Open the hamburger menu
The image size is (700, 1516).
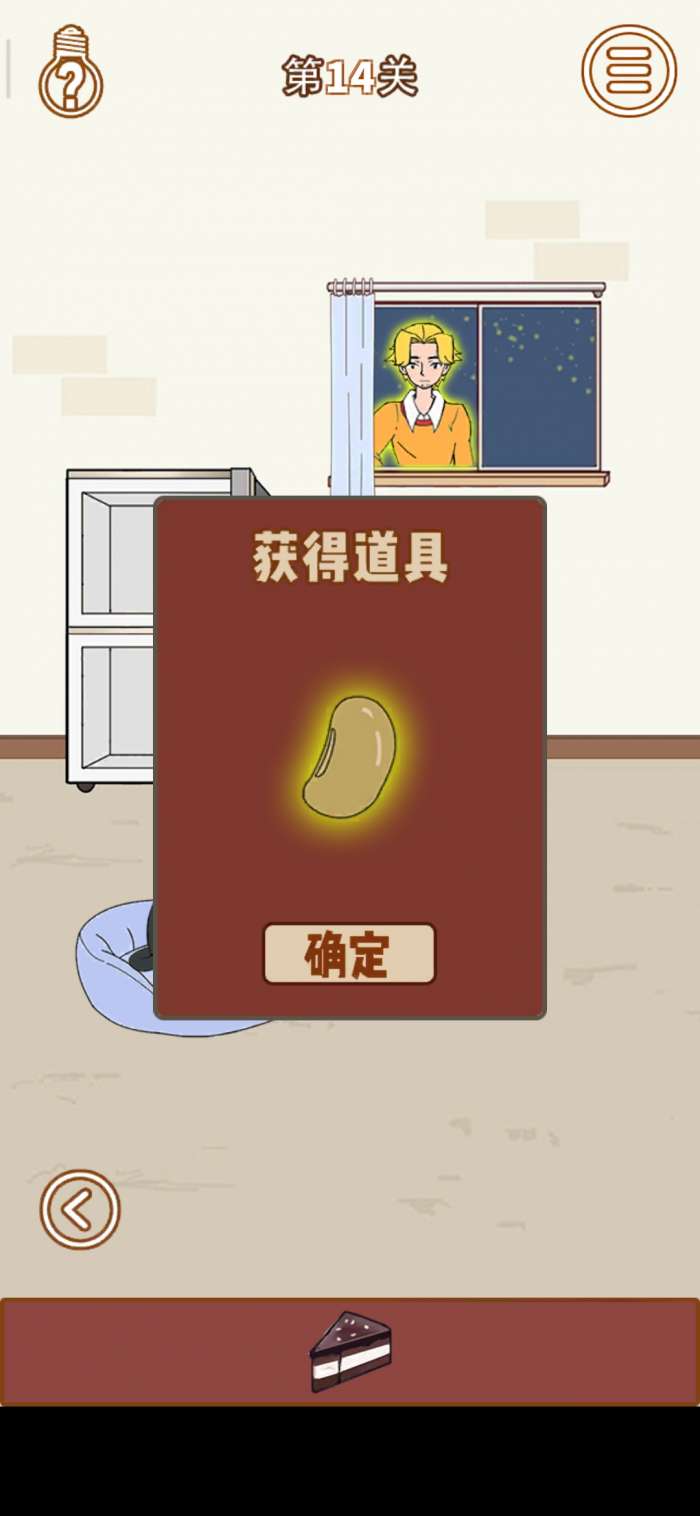[x=629, y=71]
